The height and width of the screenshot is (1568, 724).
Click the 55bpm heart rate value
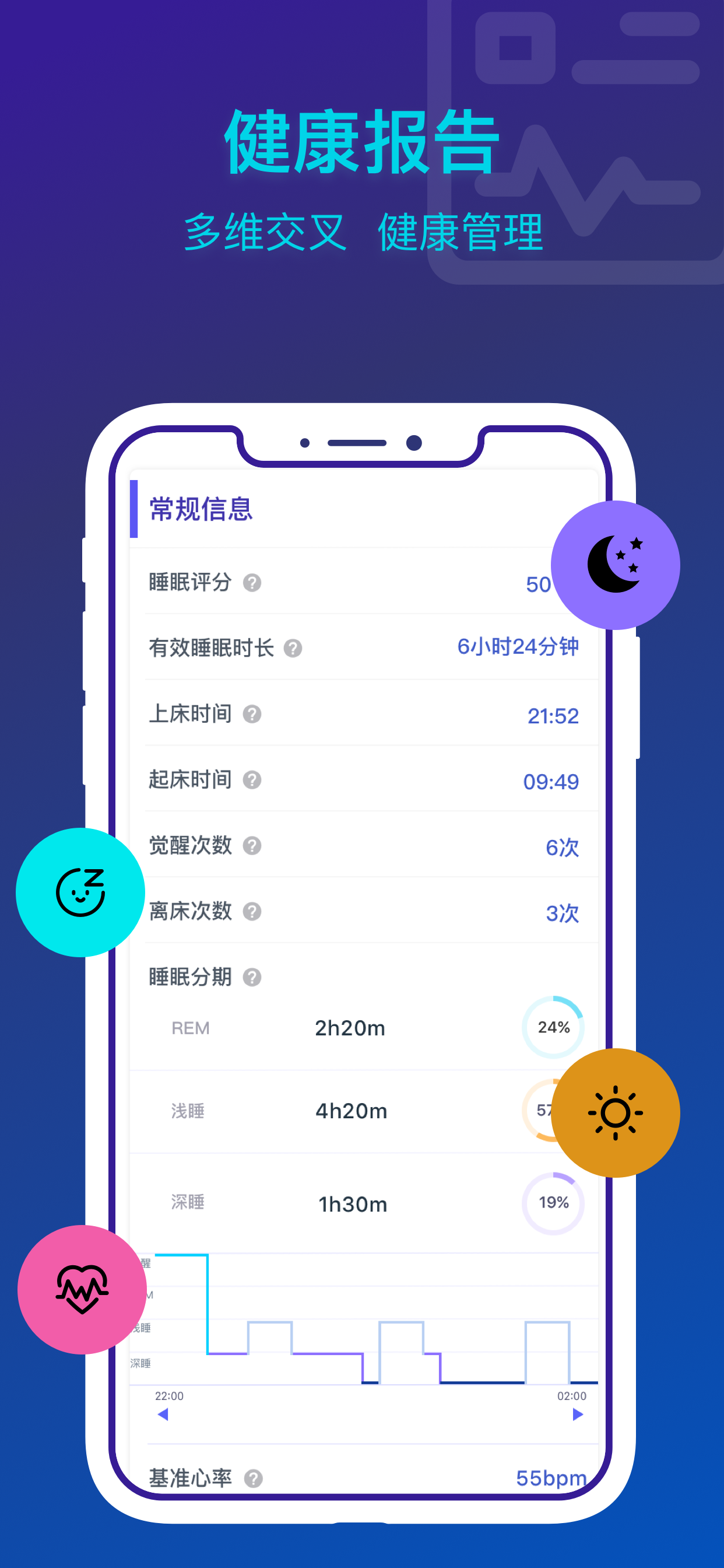pos(551,1479)
